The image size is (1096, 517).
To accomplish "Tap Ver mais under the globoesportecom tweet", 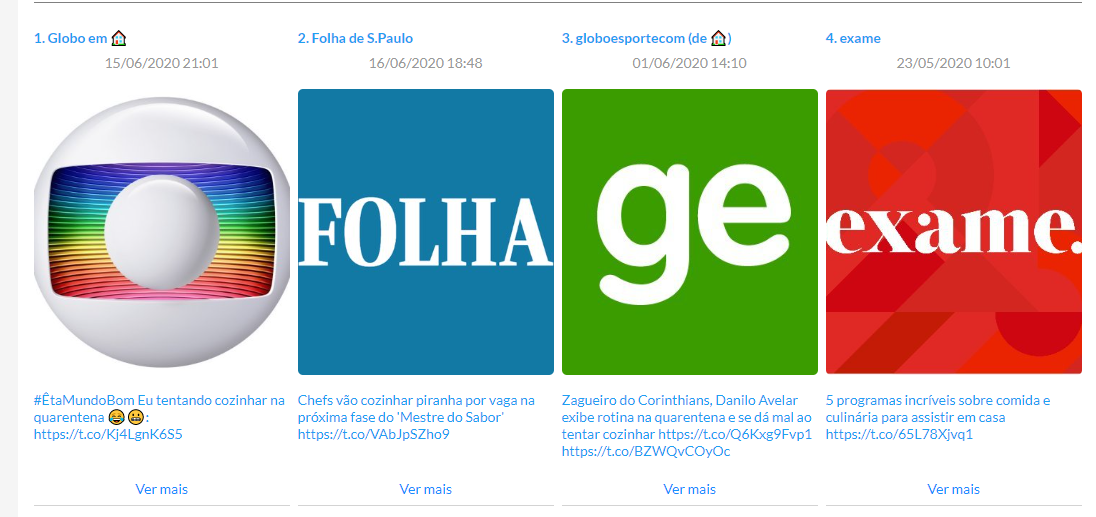I will click(690, 489).
